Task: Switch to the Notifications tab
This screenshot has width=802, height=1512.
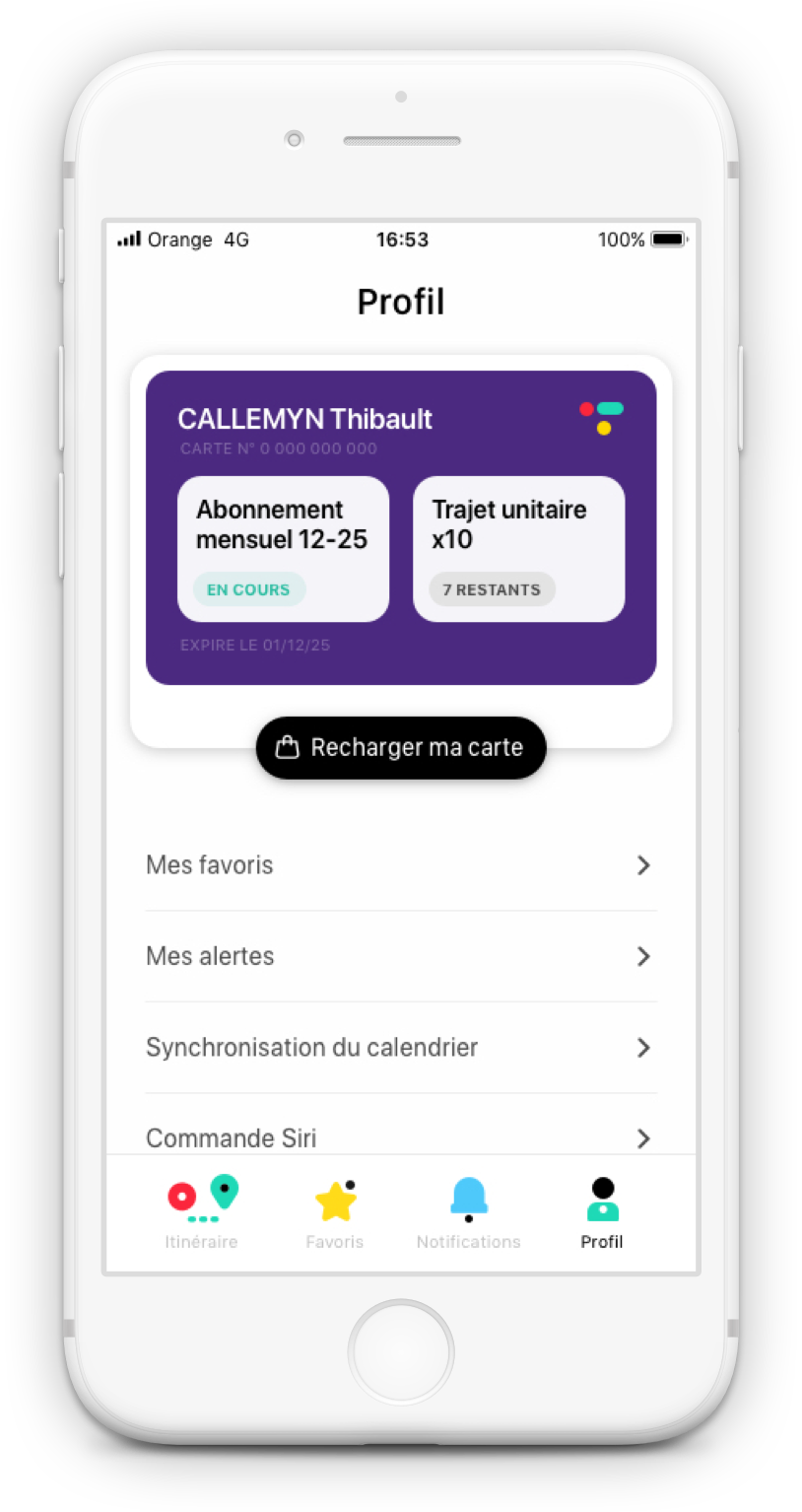Action: [468, 1212]
